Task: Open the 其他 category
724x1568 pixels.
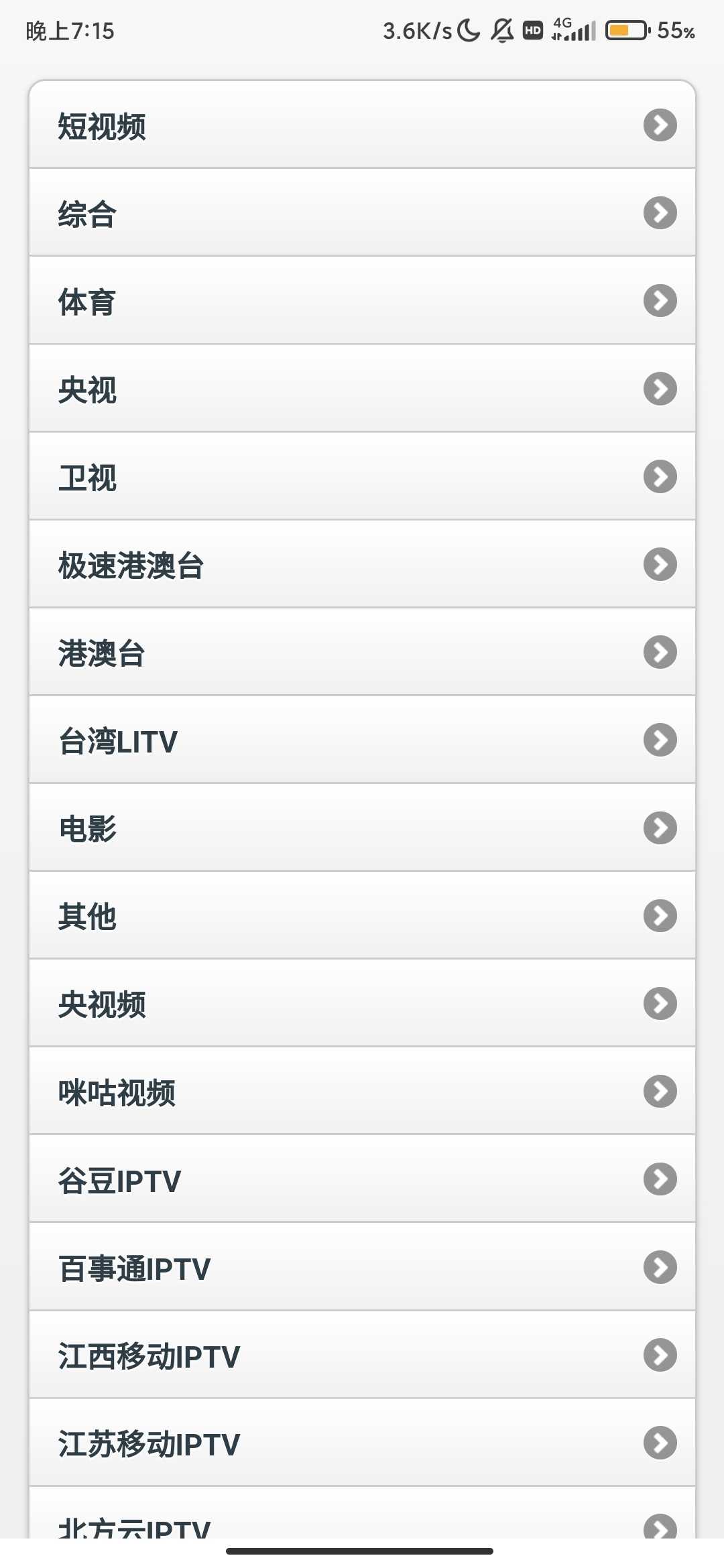Action: pos(362,916)
